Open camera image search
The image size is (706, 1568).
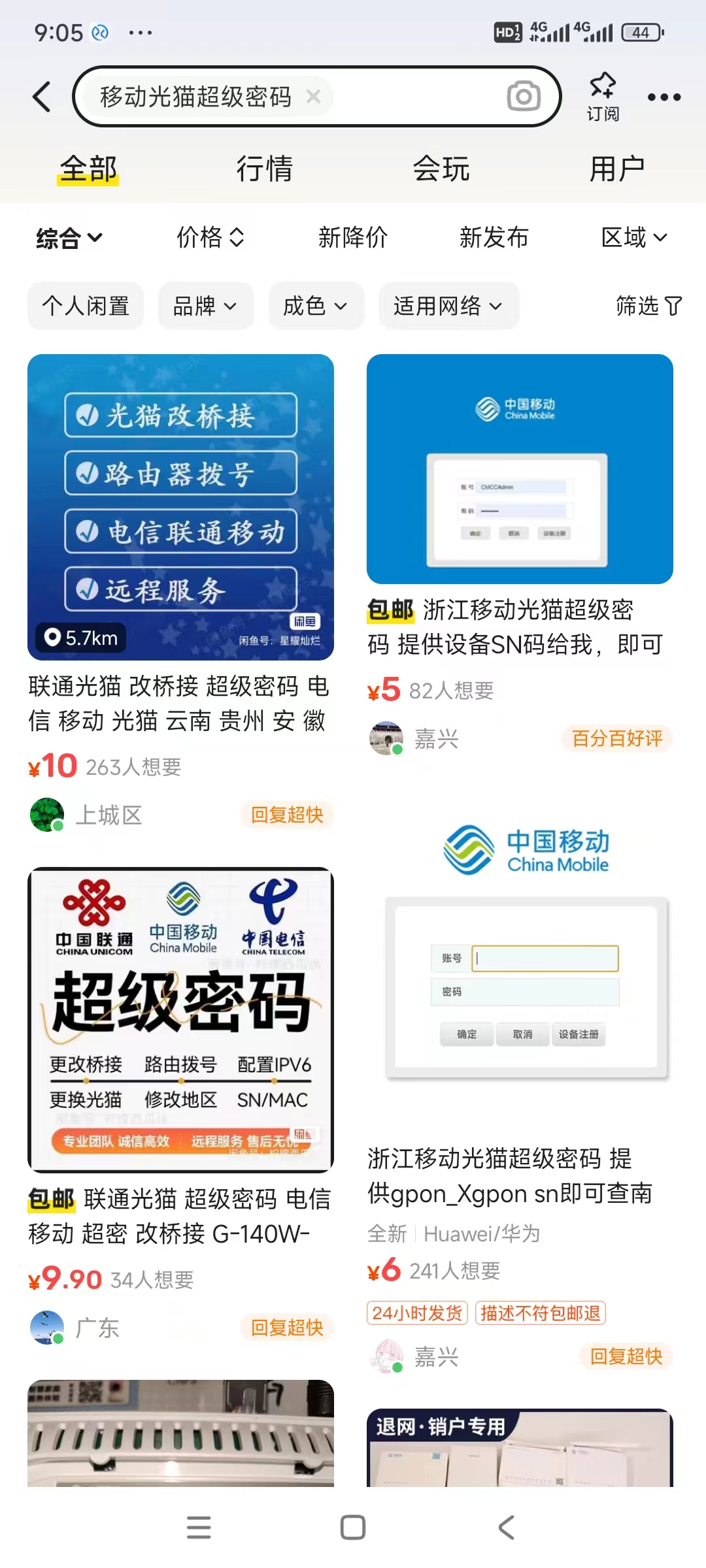pos(524,97)
